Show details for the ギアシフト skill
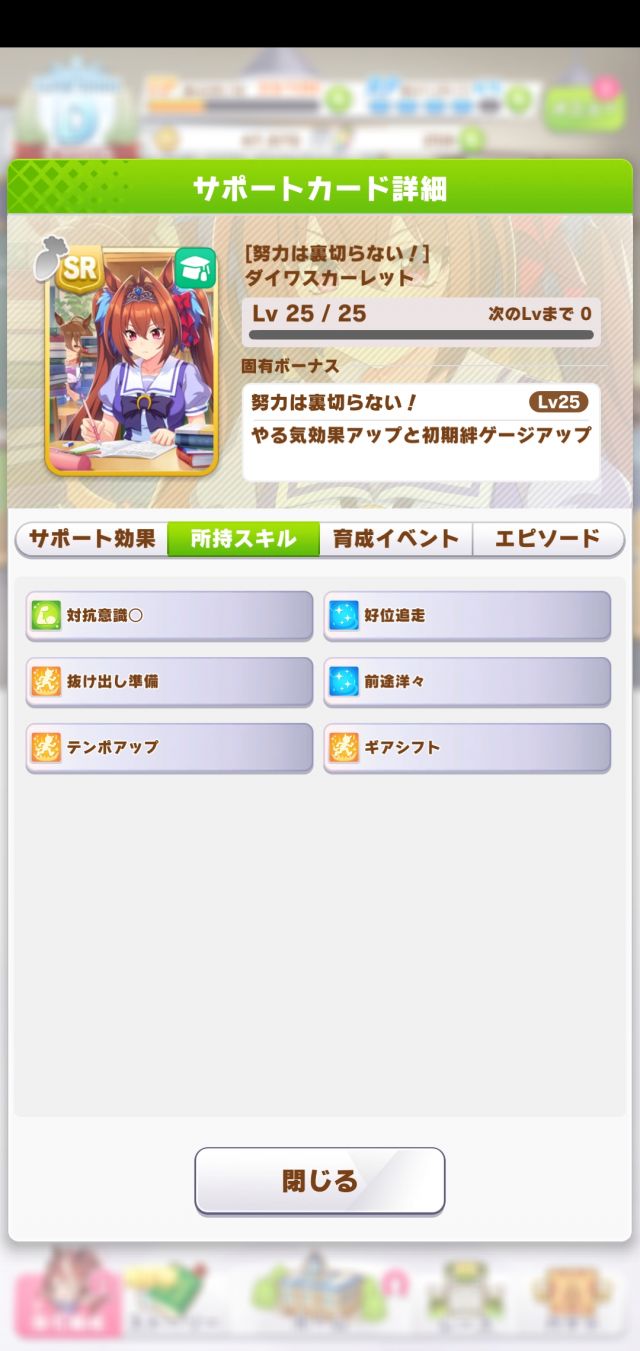 pyautogui.click(x=467, y=748)
